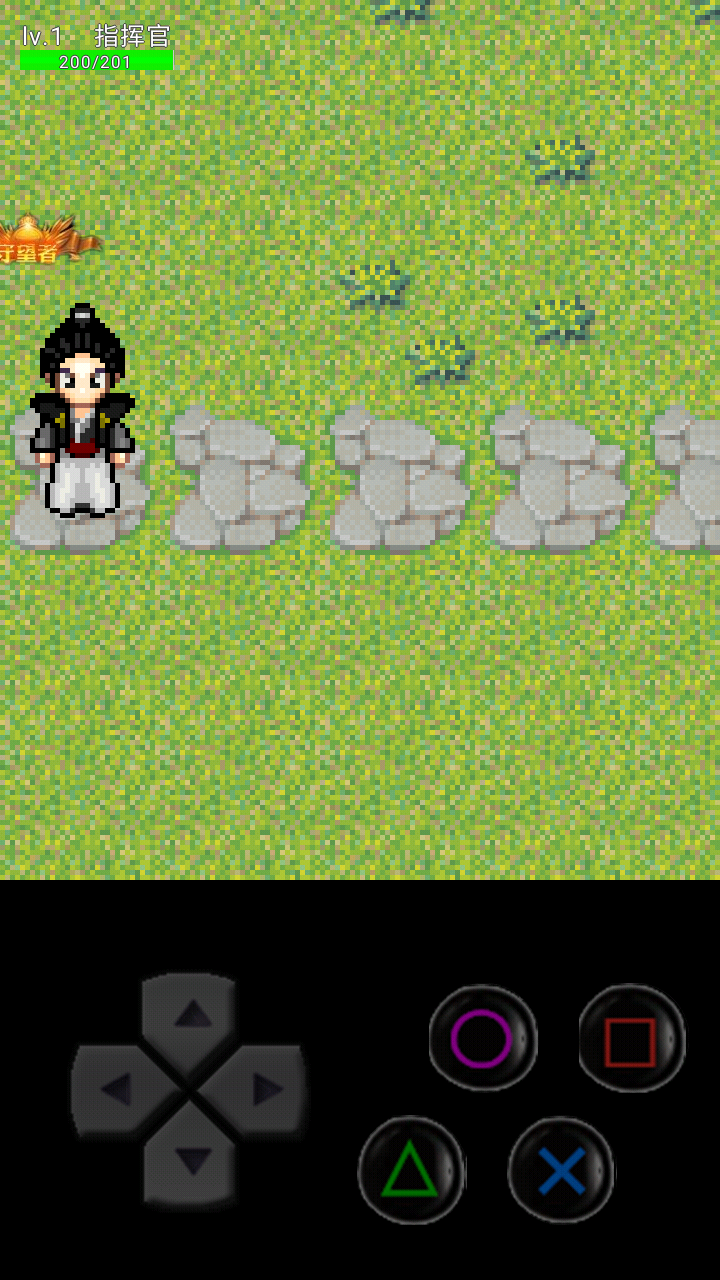Tap the green triangle button
Image resolution: width=720 pixels, height=1280 pixels.
pos(411,1170)
